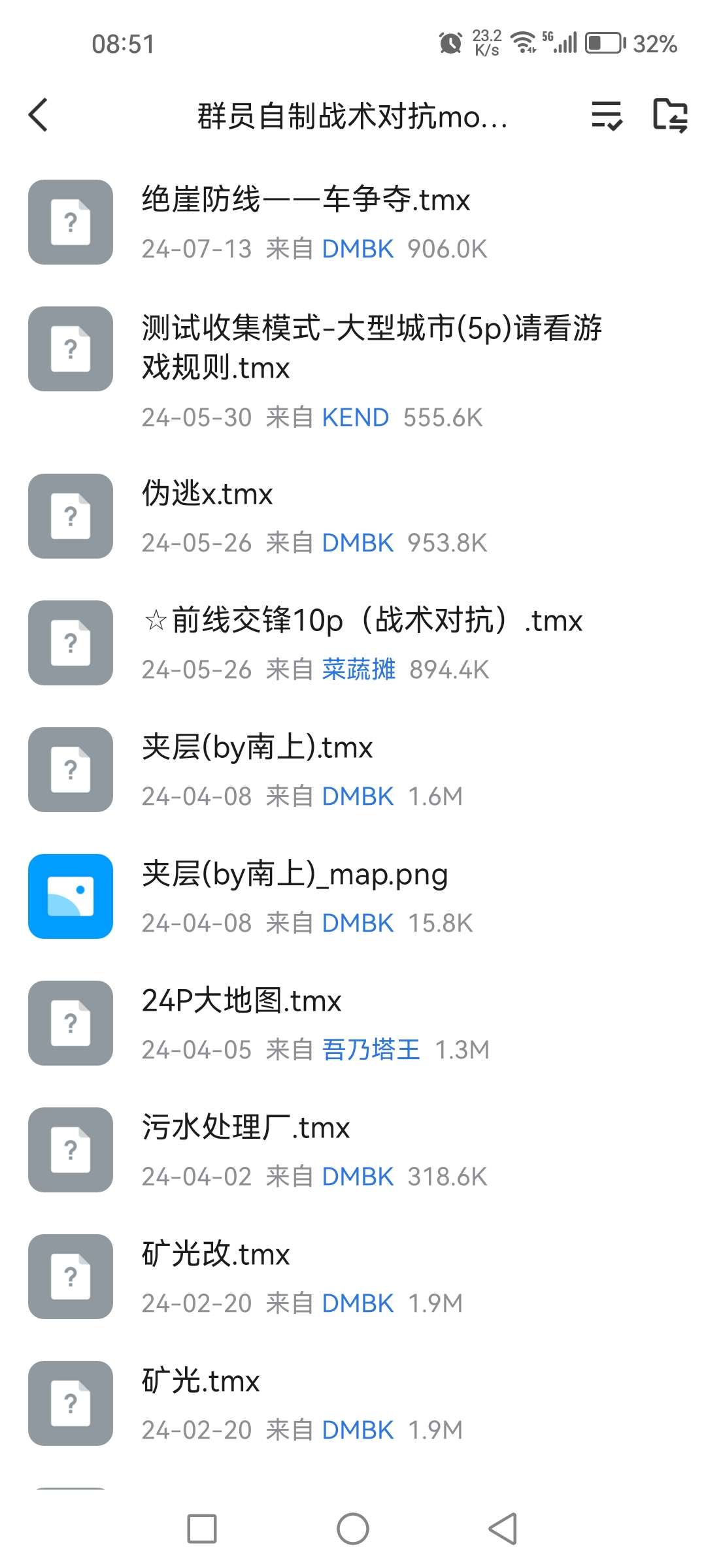Open file 矿光改.tmx
Screen dimensions: 706x1568
(x=353, y=1277)
